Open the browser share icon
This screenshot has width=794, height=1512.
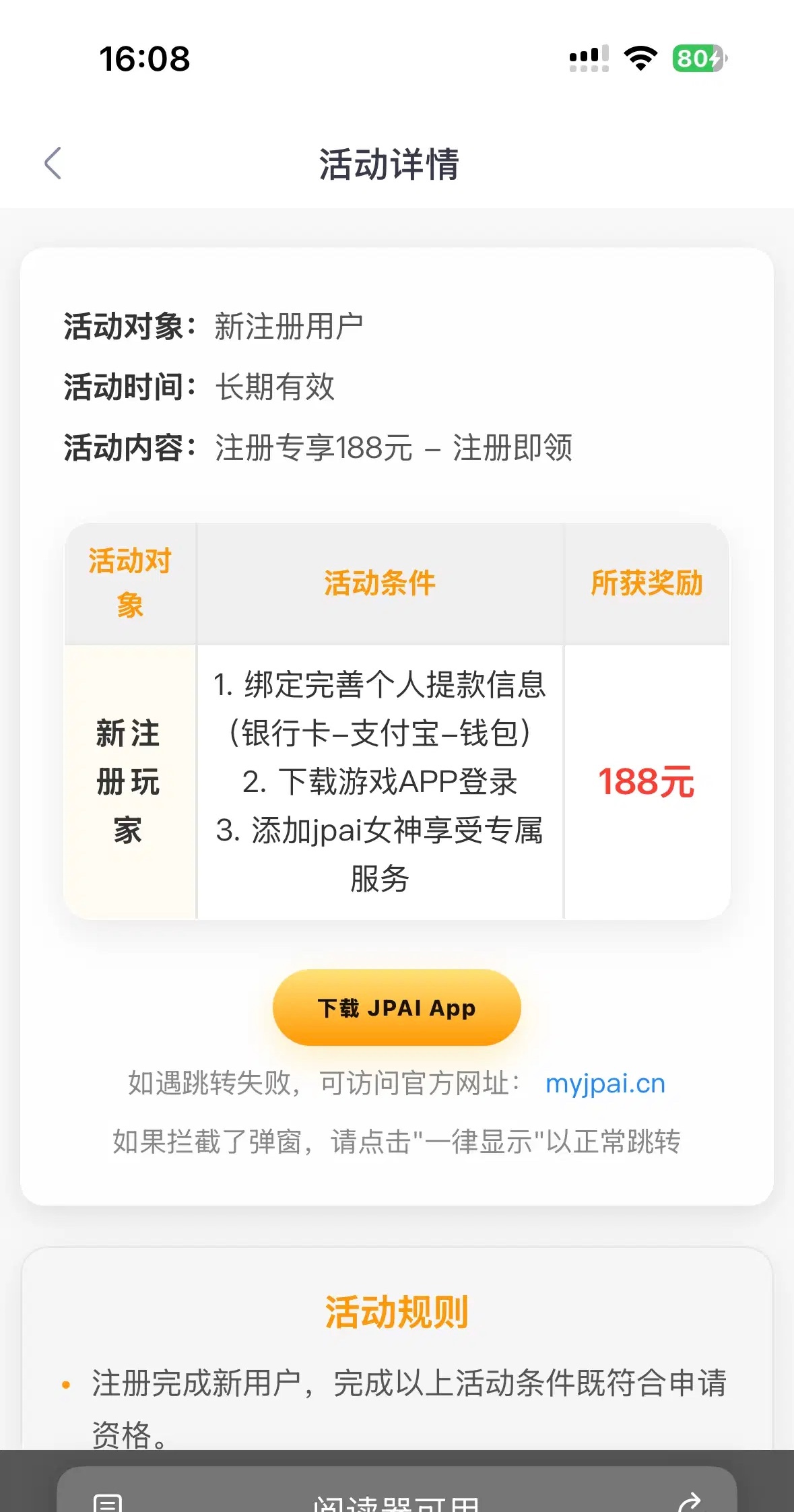[689, 1502]
